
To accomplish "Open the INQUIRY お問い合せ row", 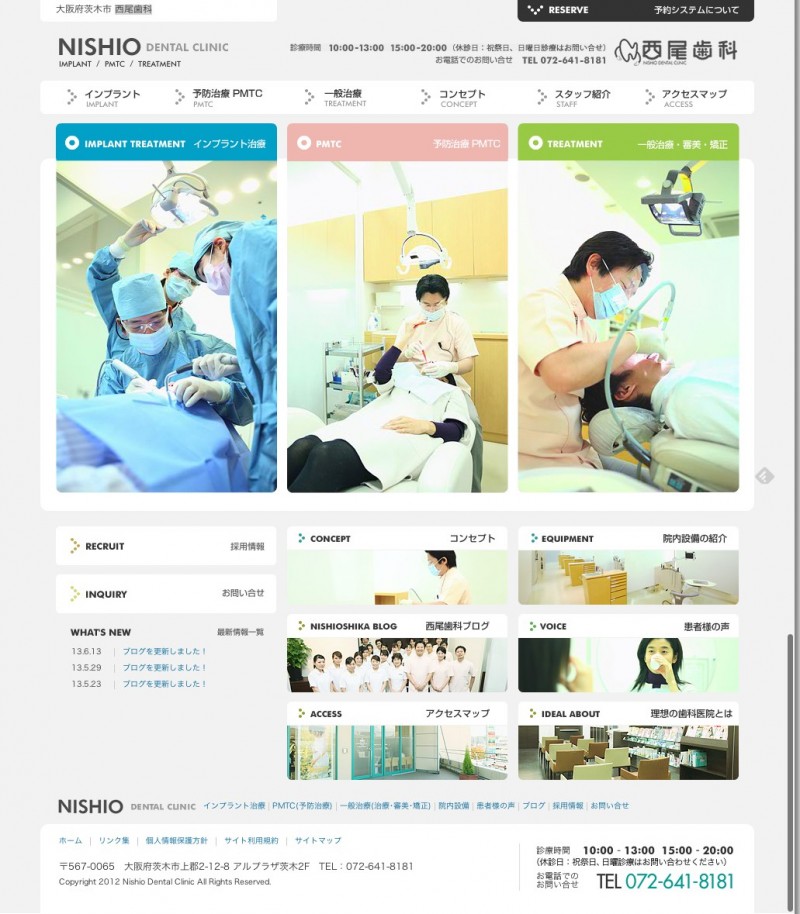I will click(166, 594).
